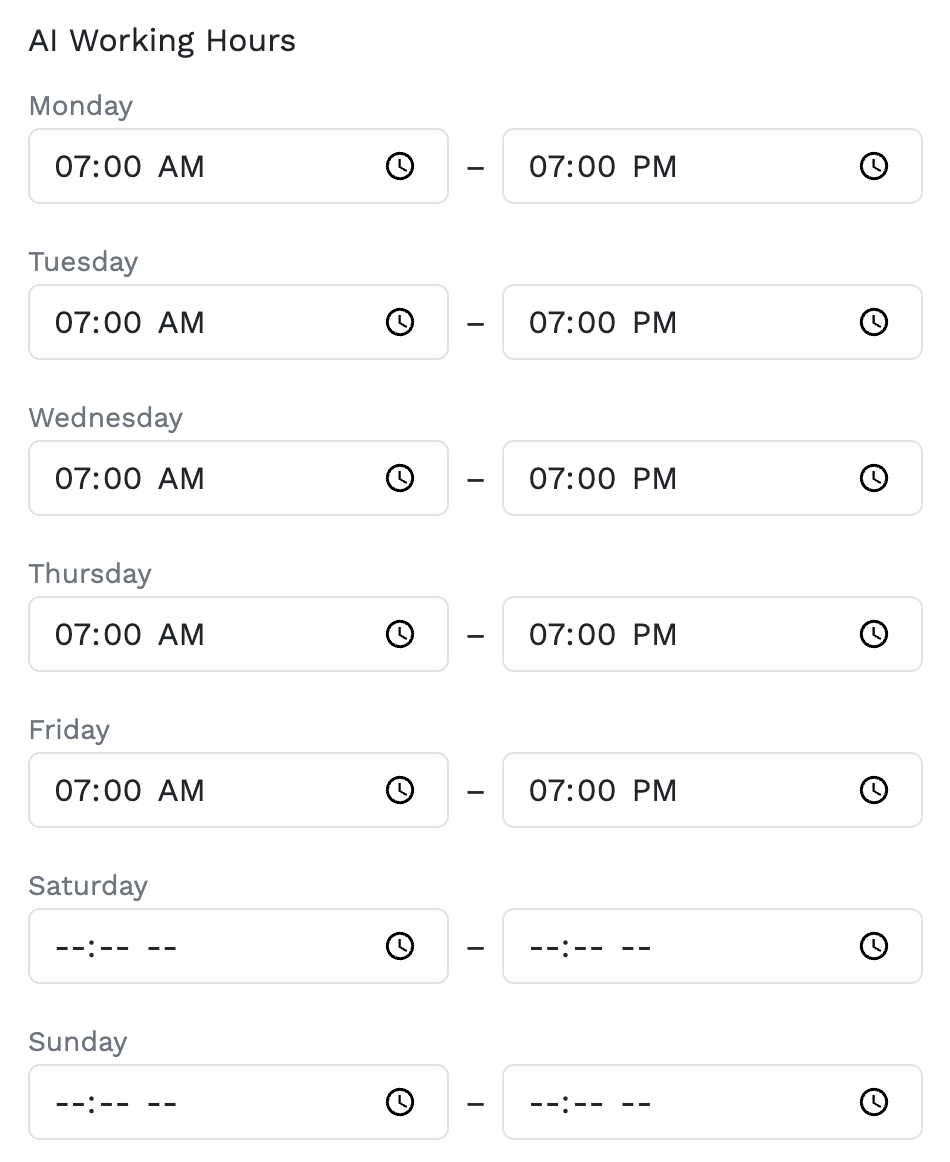The image size is (950, 1162).
Task: Open the clock picker for Monday's end time
Action: coord(874,166)
